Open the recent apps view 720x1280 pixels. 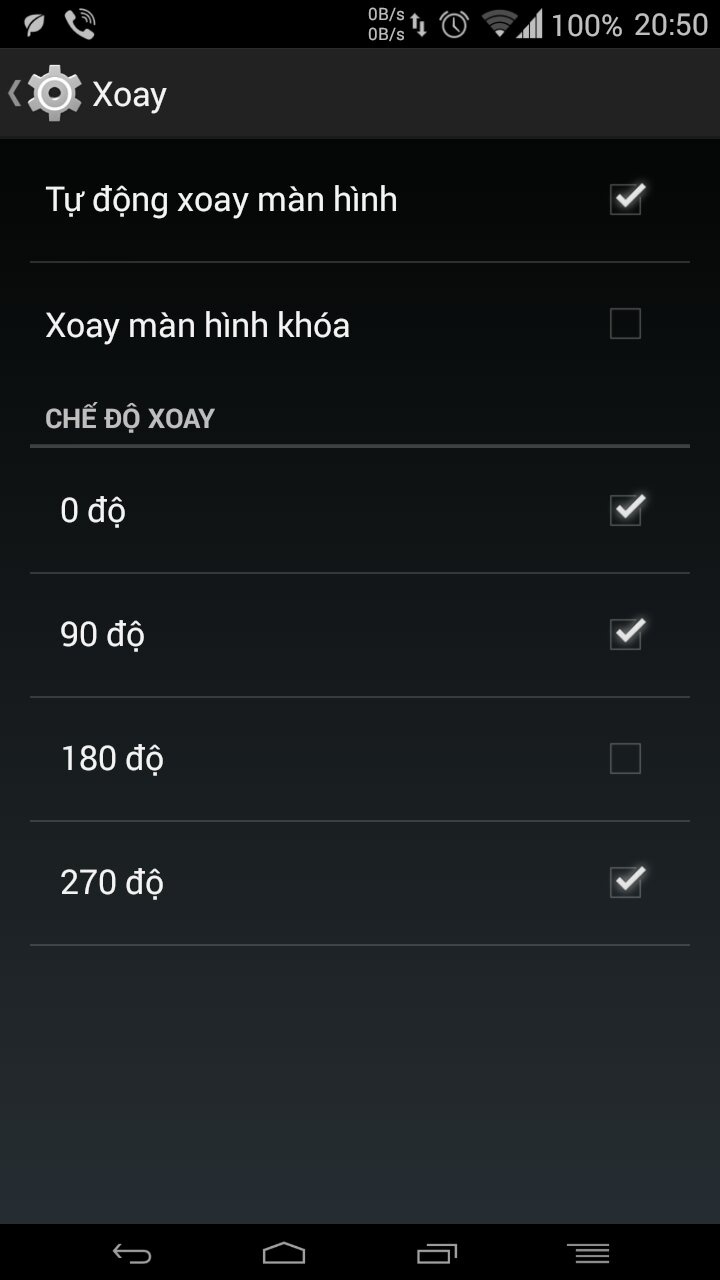pyautogui.click(x=437, y=1253)
